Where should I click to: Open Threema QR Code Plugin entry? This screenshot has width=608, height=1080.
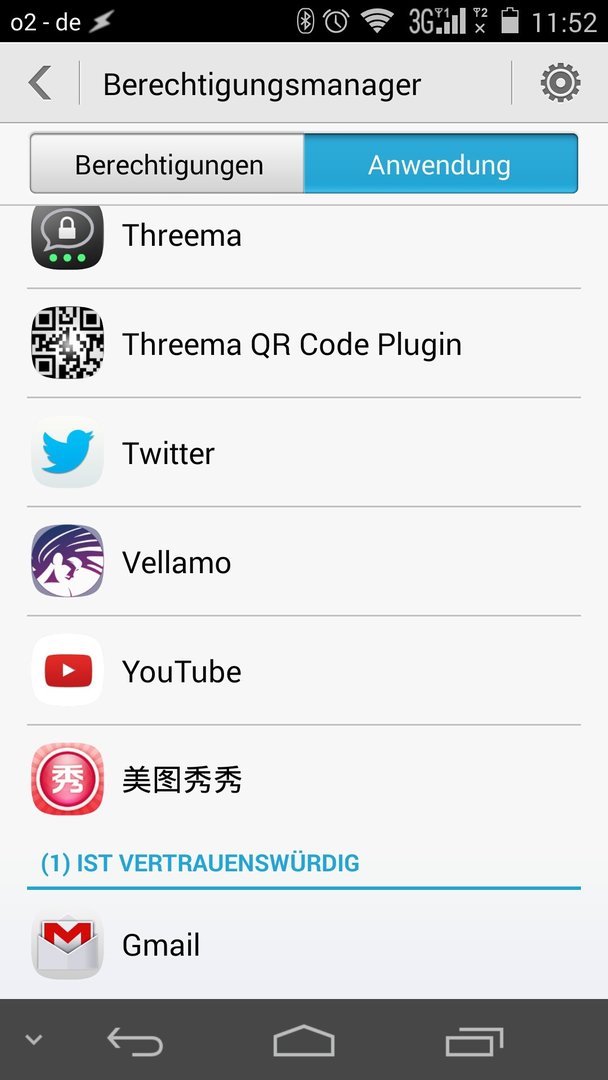pyautogui.click(x=304, y=343)
